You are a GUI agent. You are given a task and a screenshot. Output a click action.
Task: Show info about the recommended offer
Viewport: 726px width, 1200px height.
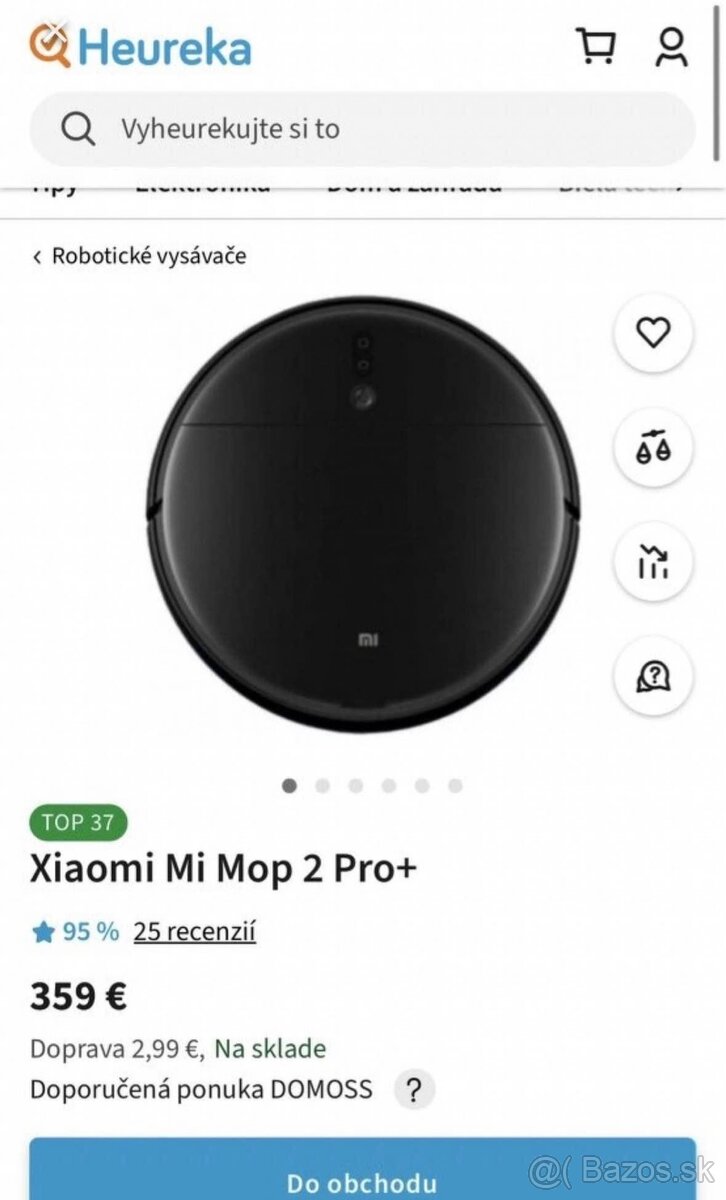[x=414, y=1089]
